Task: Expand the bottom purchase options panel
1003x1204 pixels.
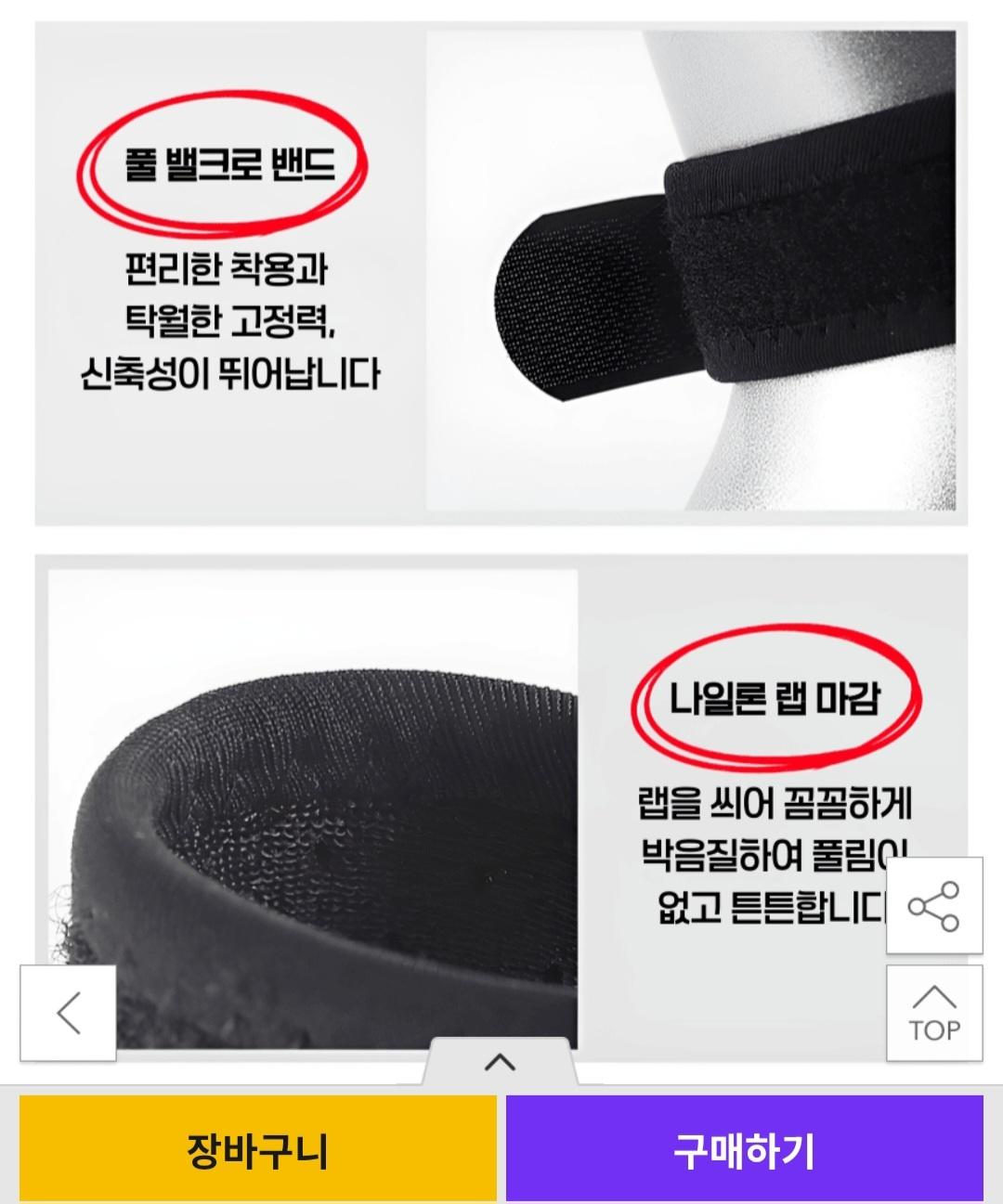Action: click(501, 1062)
